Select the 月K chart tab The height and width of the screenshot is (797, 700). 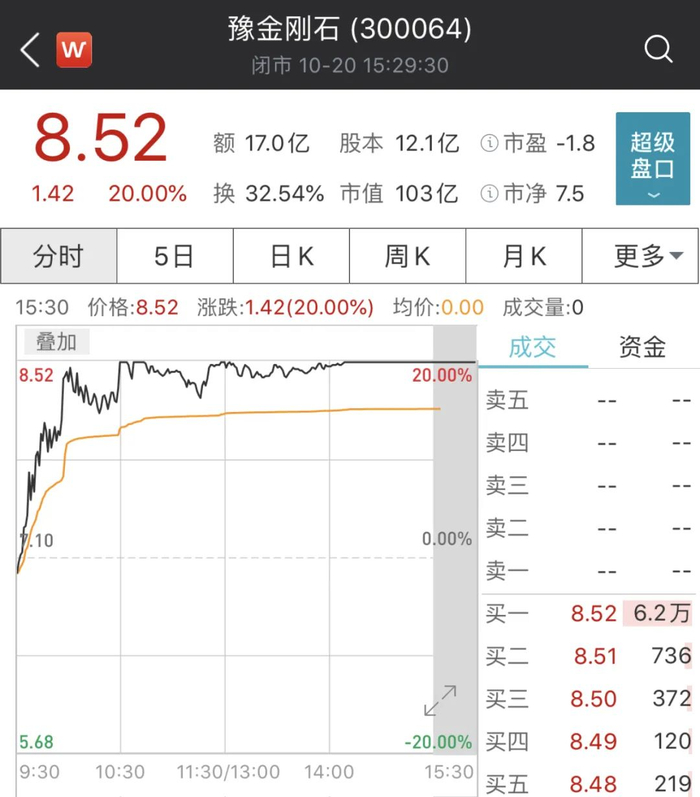tap(524, 257)
